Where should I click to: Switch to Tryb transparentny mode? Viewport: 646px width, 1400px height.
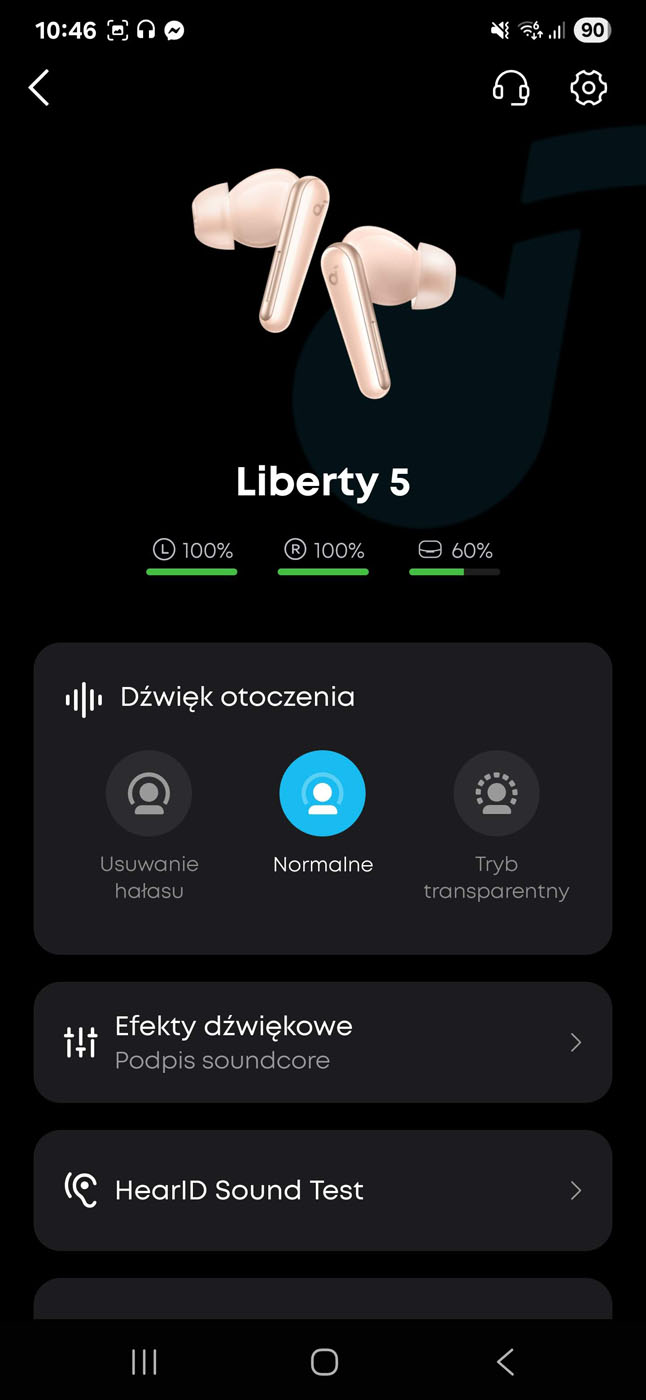(x=496, y=794)
